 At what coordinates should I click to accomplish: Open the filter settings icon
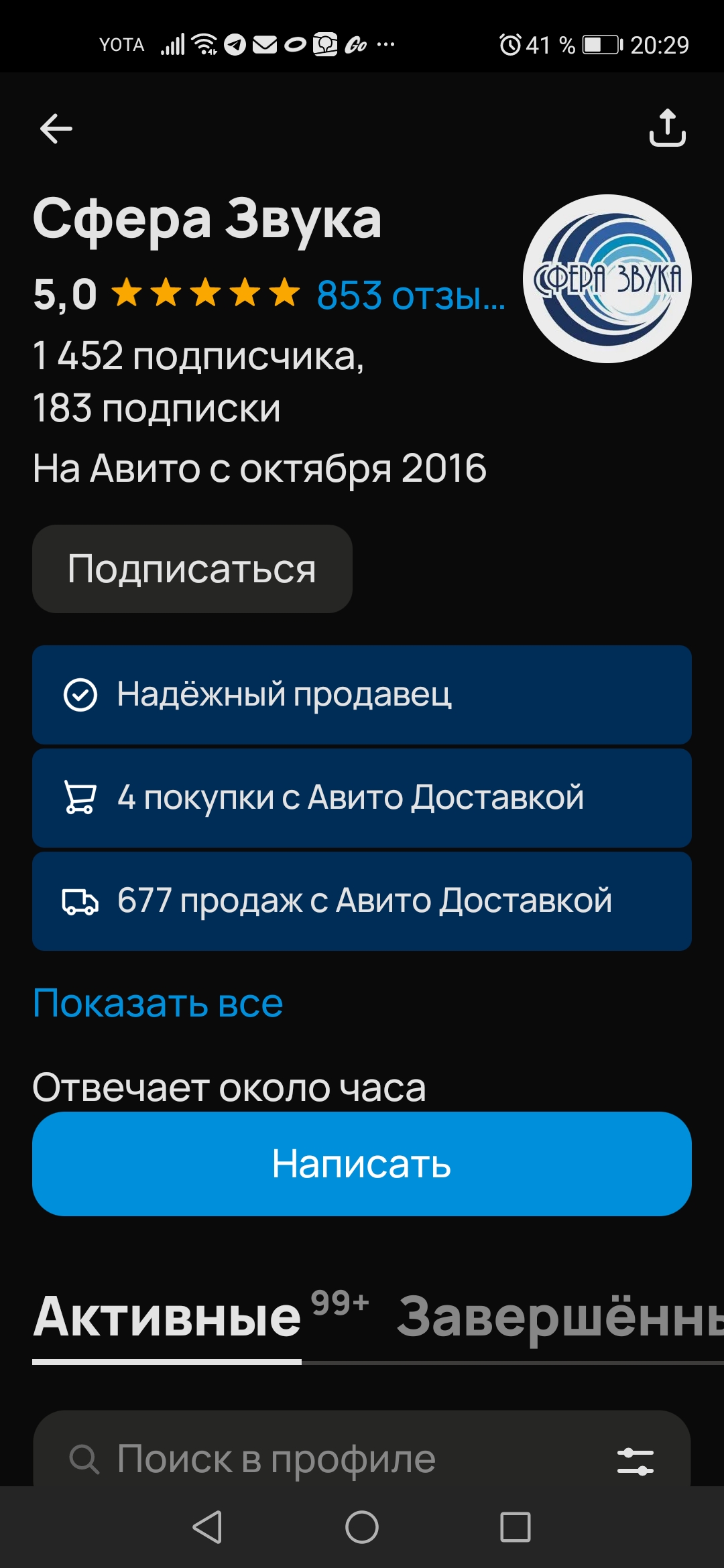[635, 1461]
